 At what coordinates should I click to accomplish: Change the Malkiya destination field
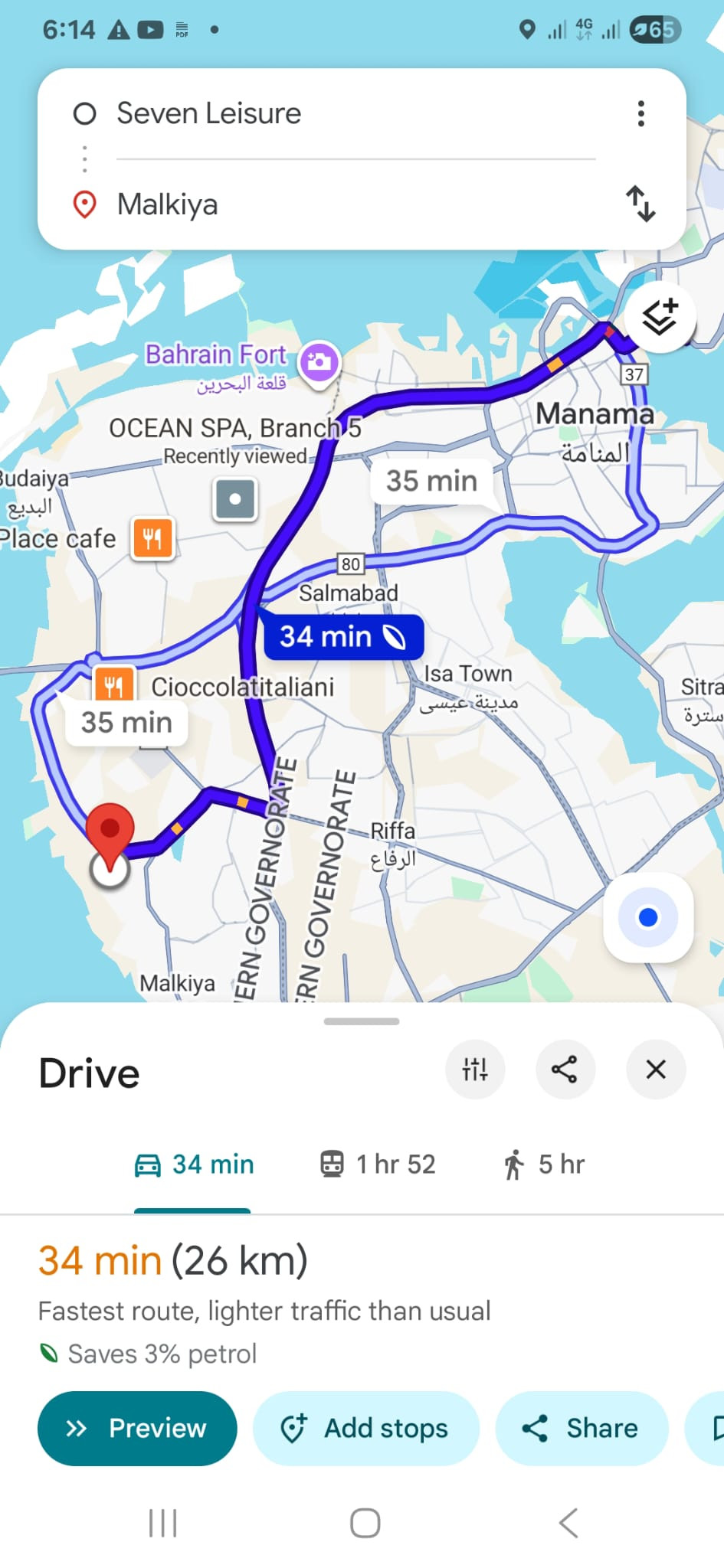pos(167,205)
